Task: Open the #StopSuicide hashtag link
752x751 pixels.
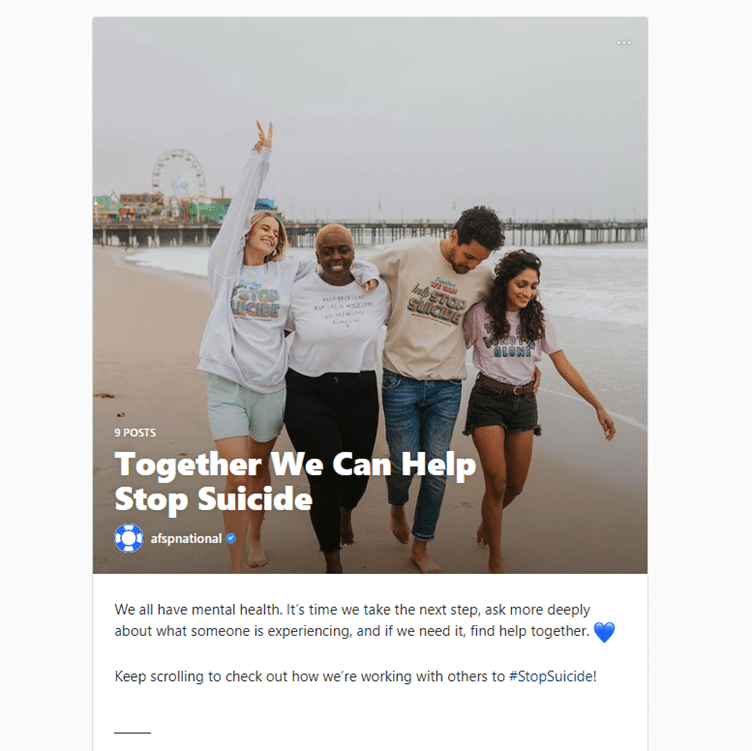Action: pyautogui.click(x=550, y=676)
